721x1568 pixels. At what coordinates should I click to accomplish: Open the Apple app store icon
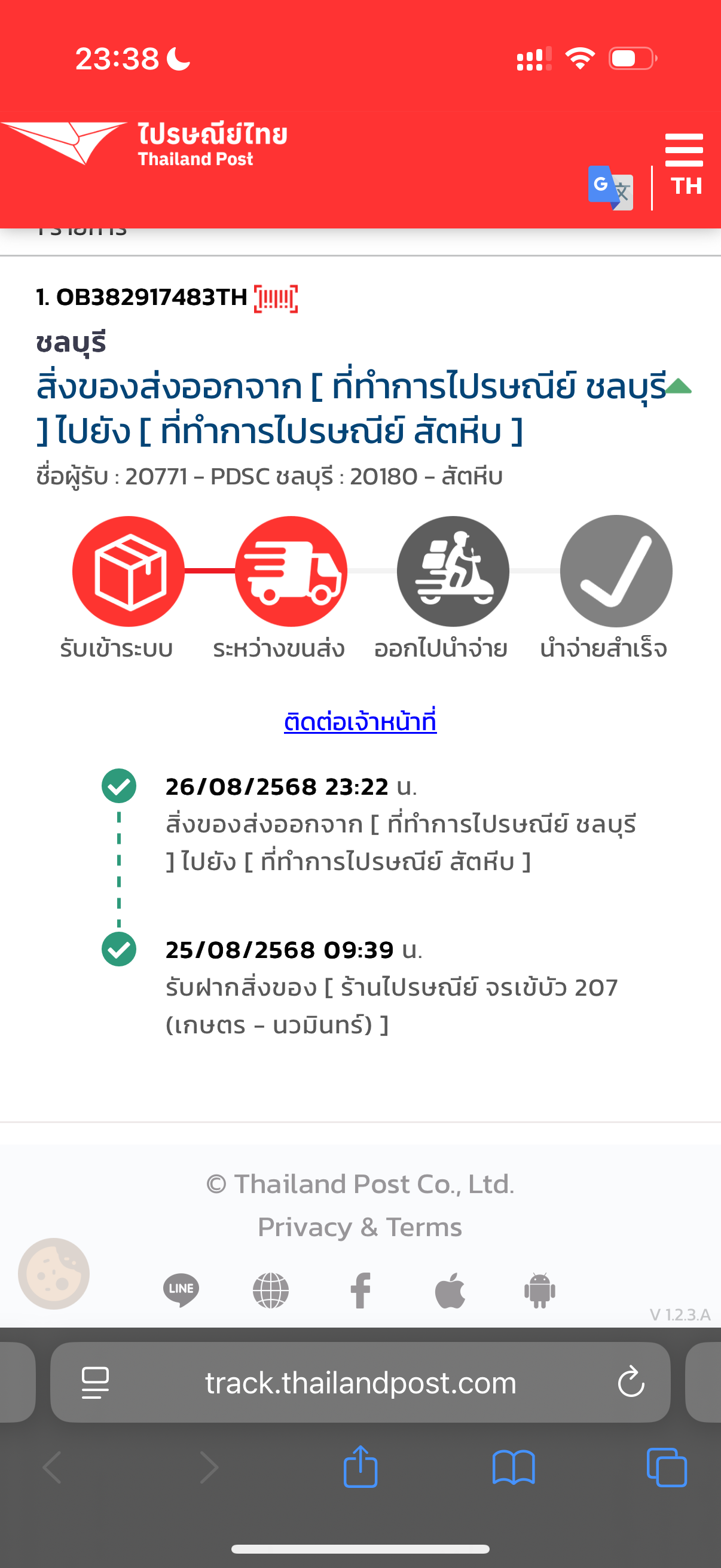[450, 1291]
